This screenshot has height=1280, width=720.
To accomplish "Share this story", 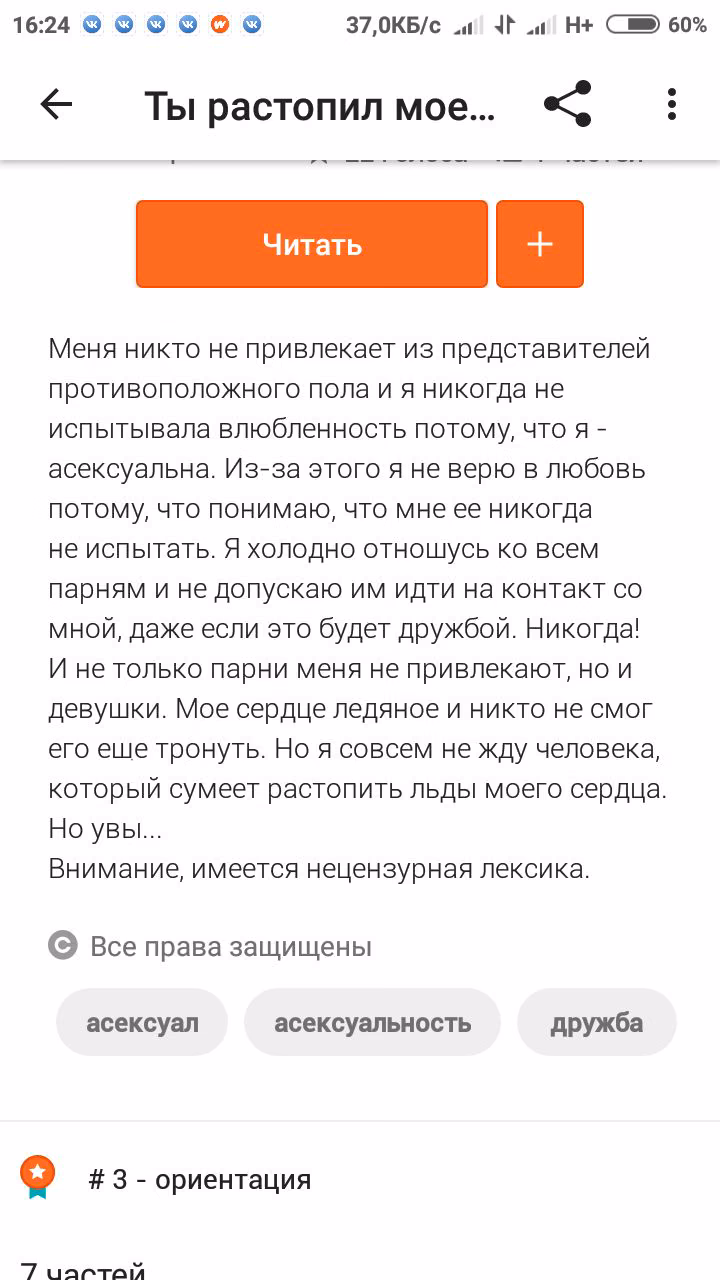I will 567,105.
